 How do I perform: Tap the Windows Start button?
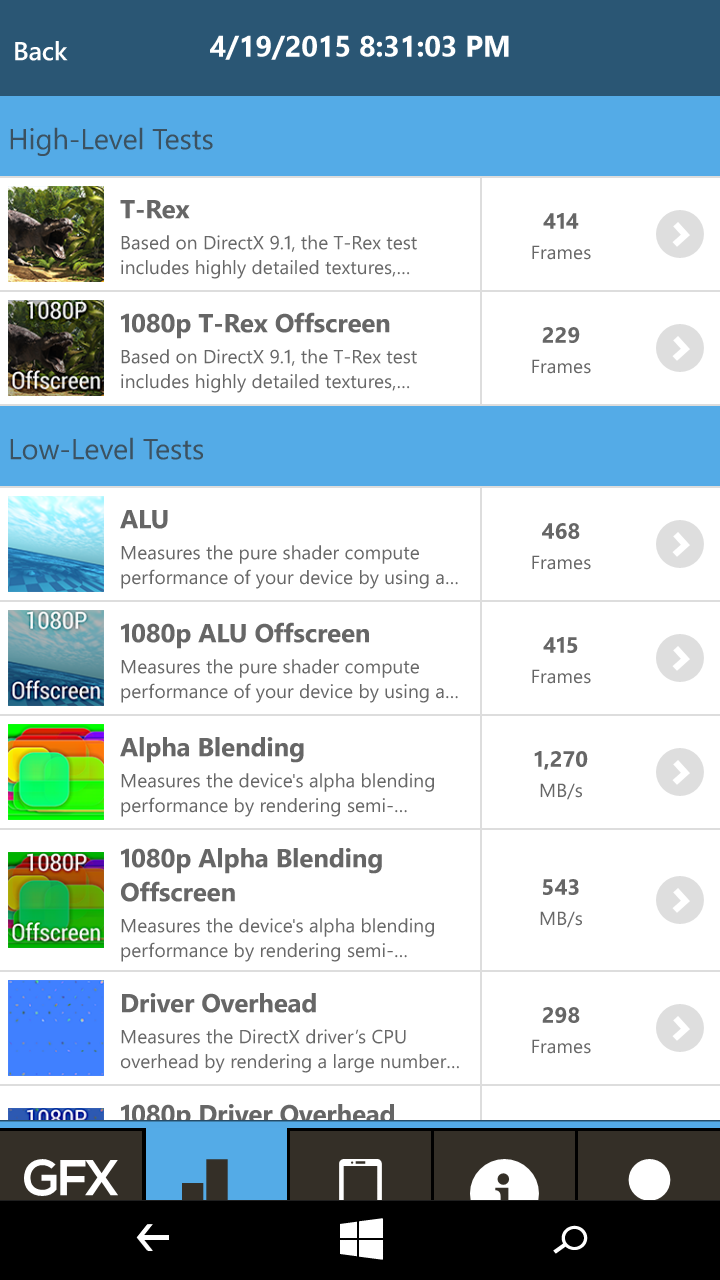pyautogui.click(x=361, y=1240)
